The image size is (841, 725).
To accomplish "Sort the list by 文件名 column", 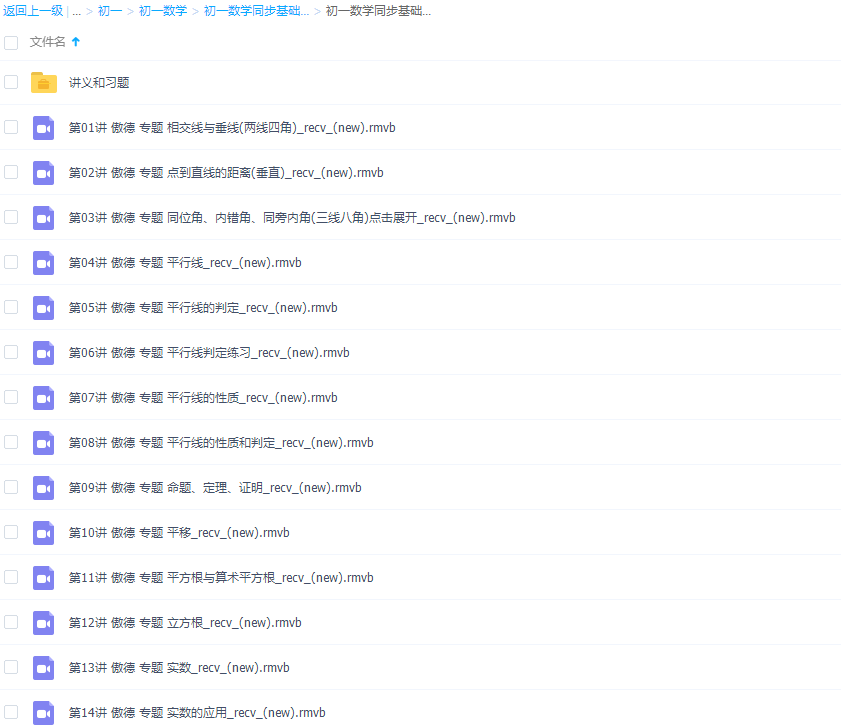I will 48,42.
